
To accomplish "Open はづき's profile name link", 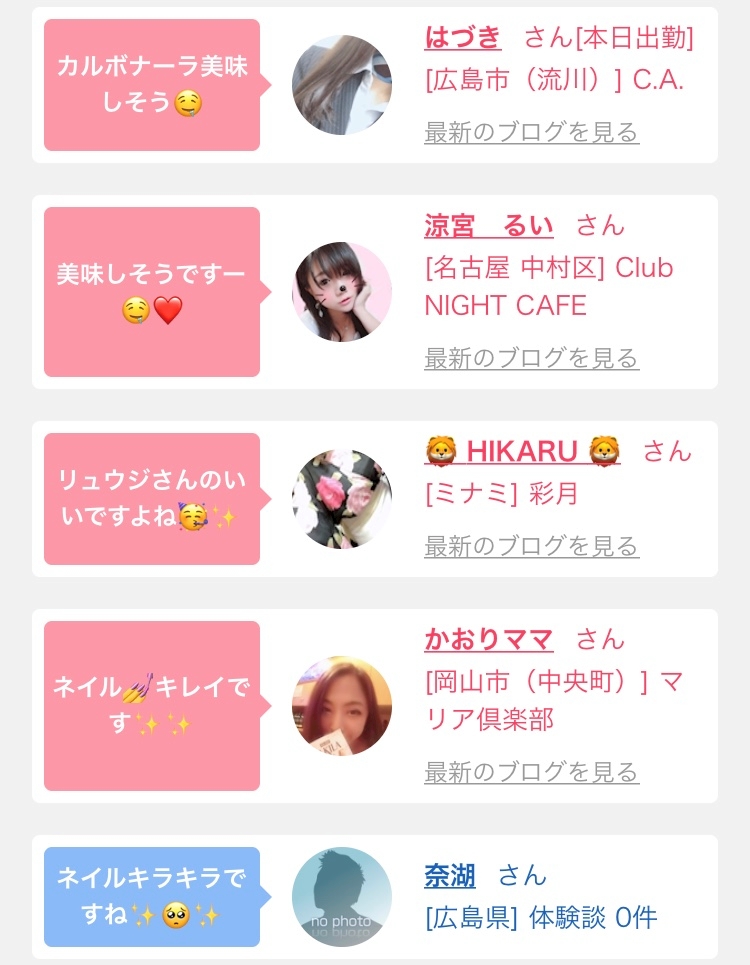I will 463,38.
